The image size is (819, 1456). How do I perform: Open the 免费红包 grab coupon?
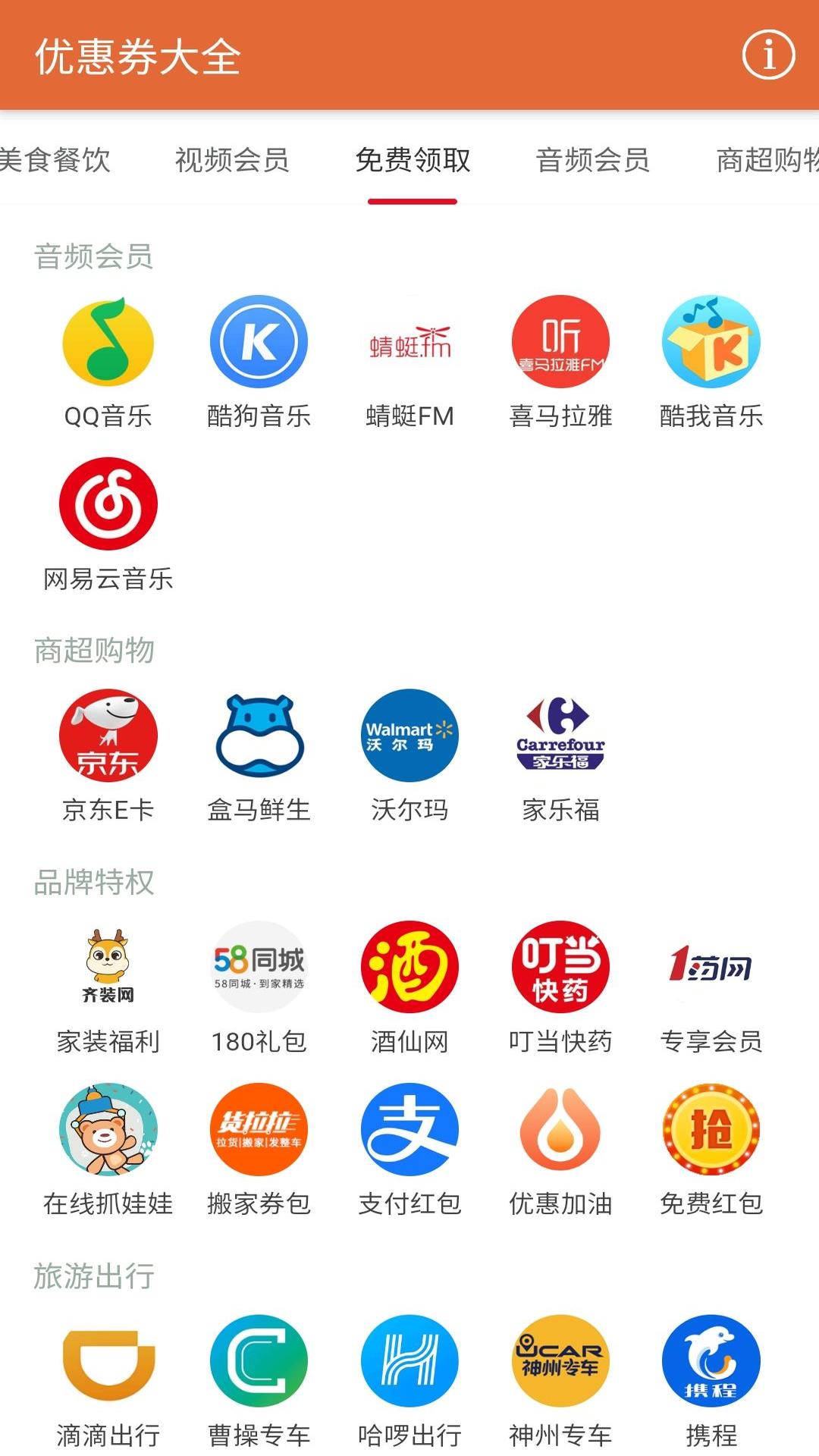point(710,1130)
